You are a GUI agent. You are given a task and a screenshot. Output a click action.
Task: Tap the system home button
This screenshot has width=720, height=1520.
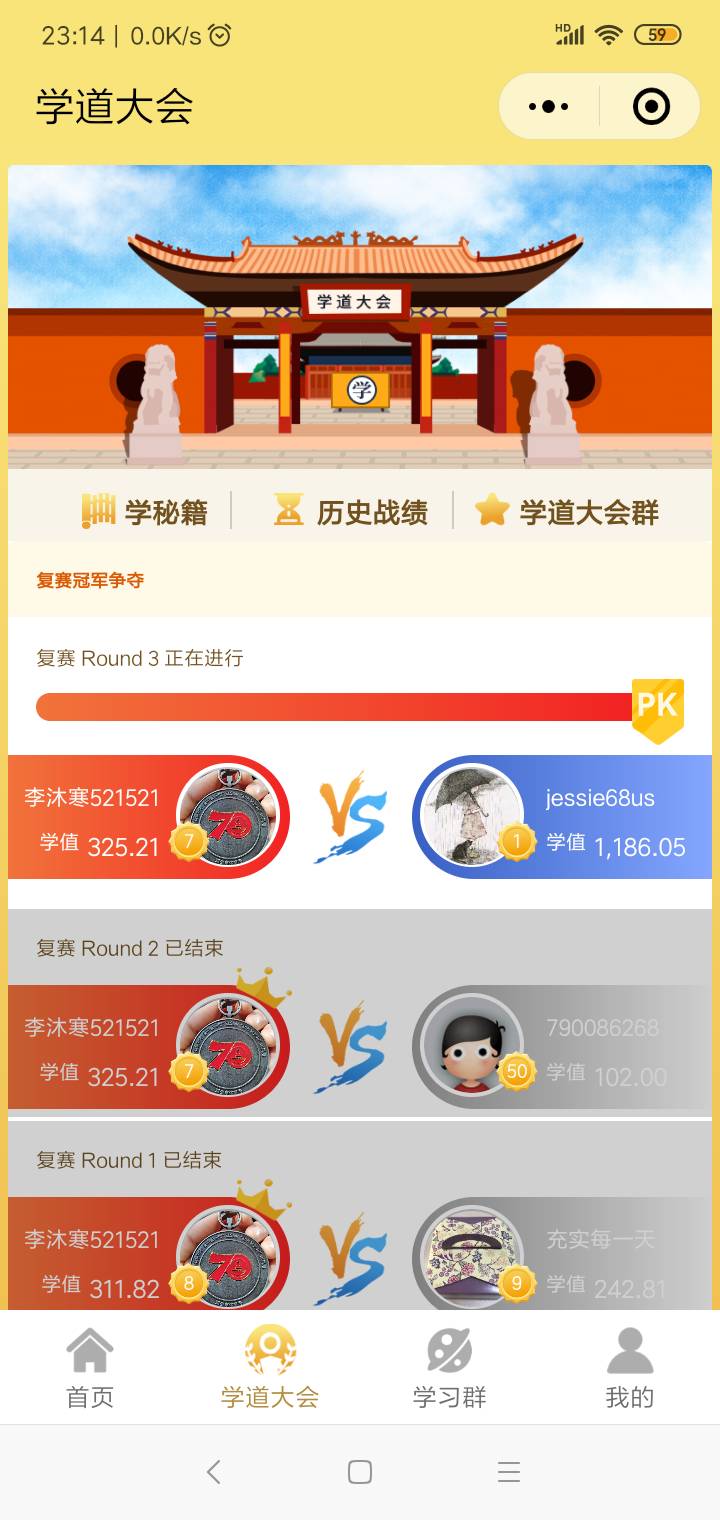(360, 1471)
